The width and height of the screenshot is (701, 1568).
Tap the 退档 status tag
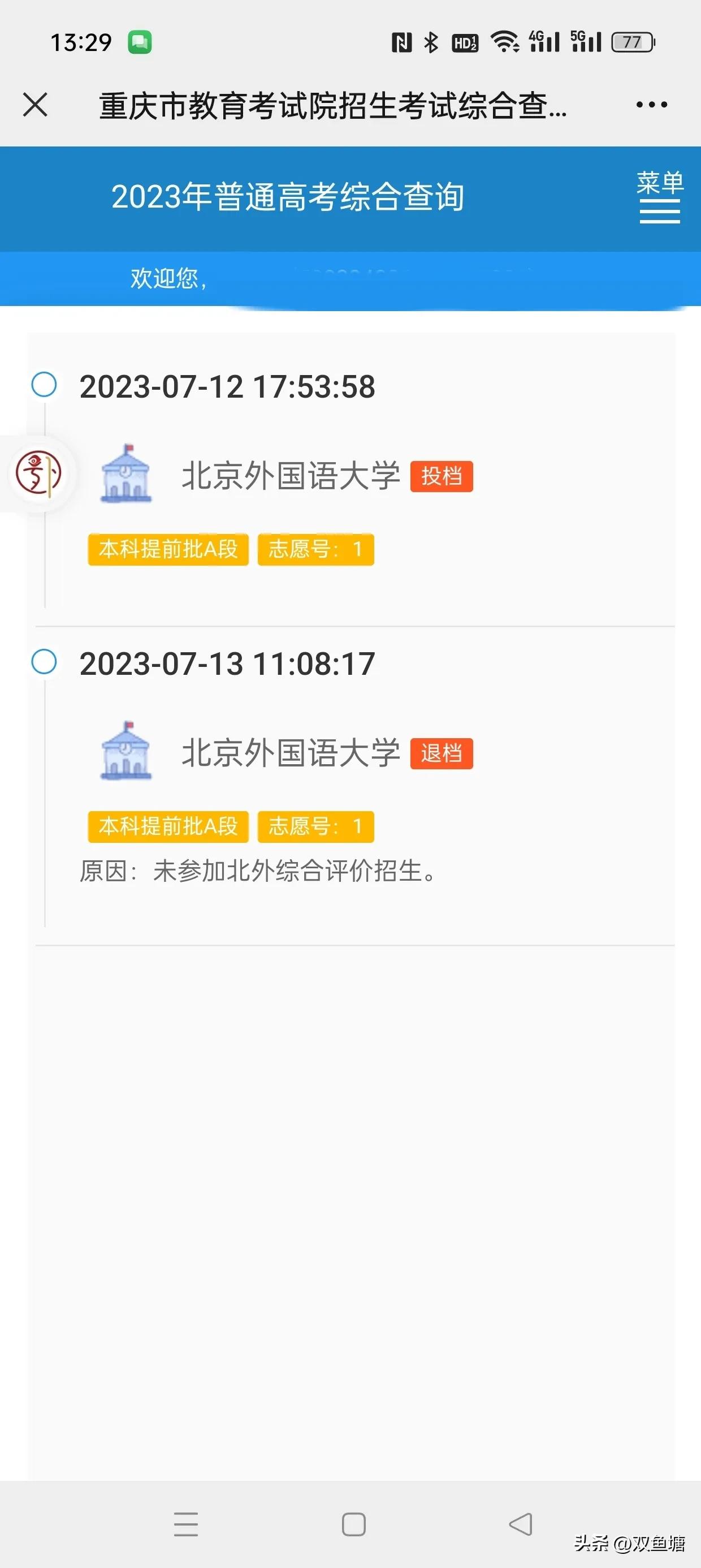[444, 755]
